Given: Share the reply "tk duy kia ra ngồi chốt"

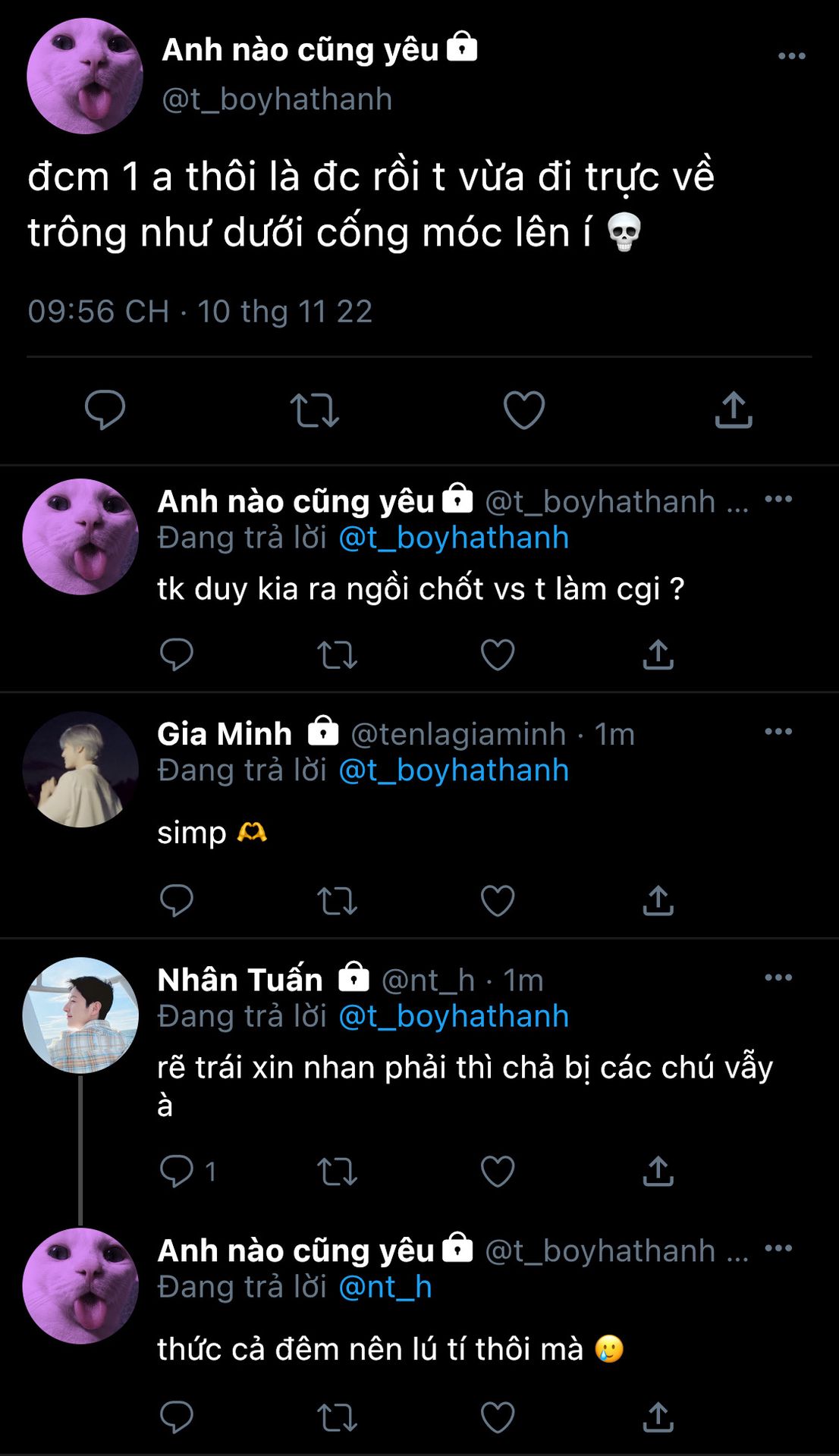Looking at the screenshot, I should click(658, 654).
